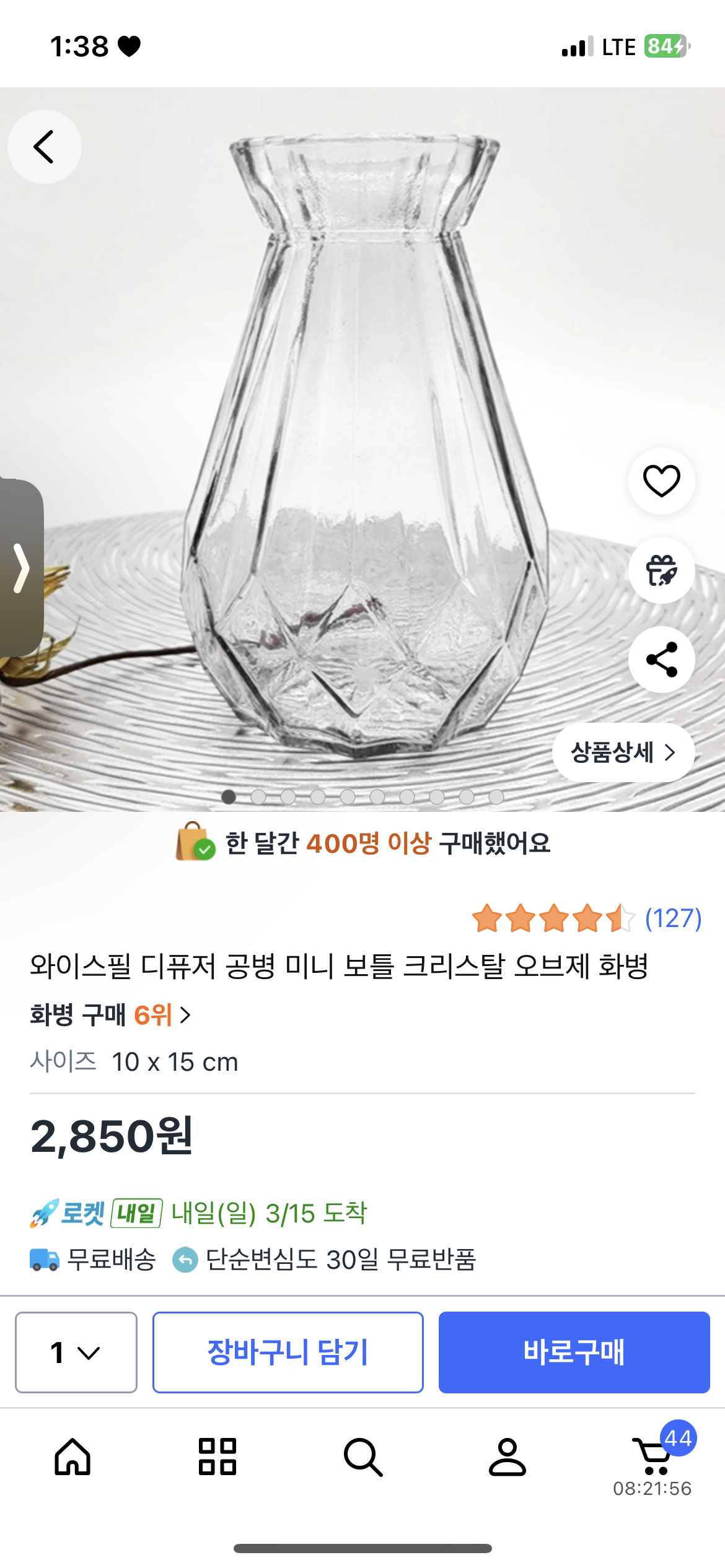Screen dimensions: 725x1568
Task: View 화병 구매 6위 ranking
Action: tap(110, 1015)
